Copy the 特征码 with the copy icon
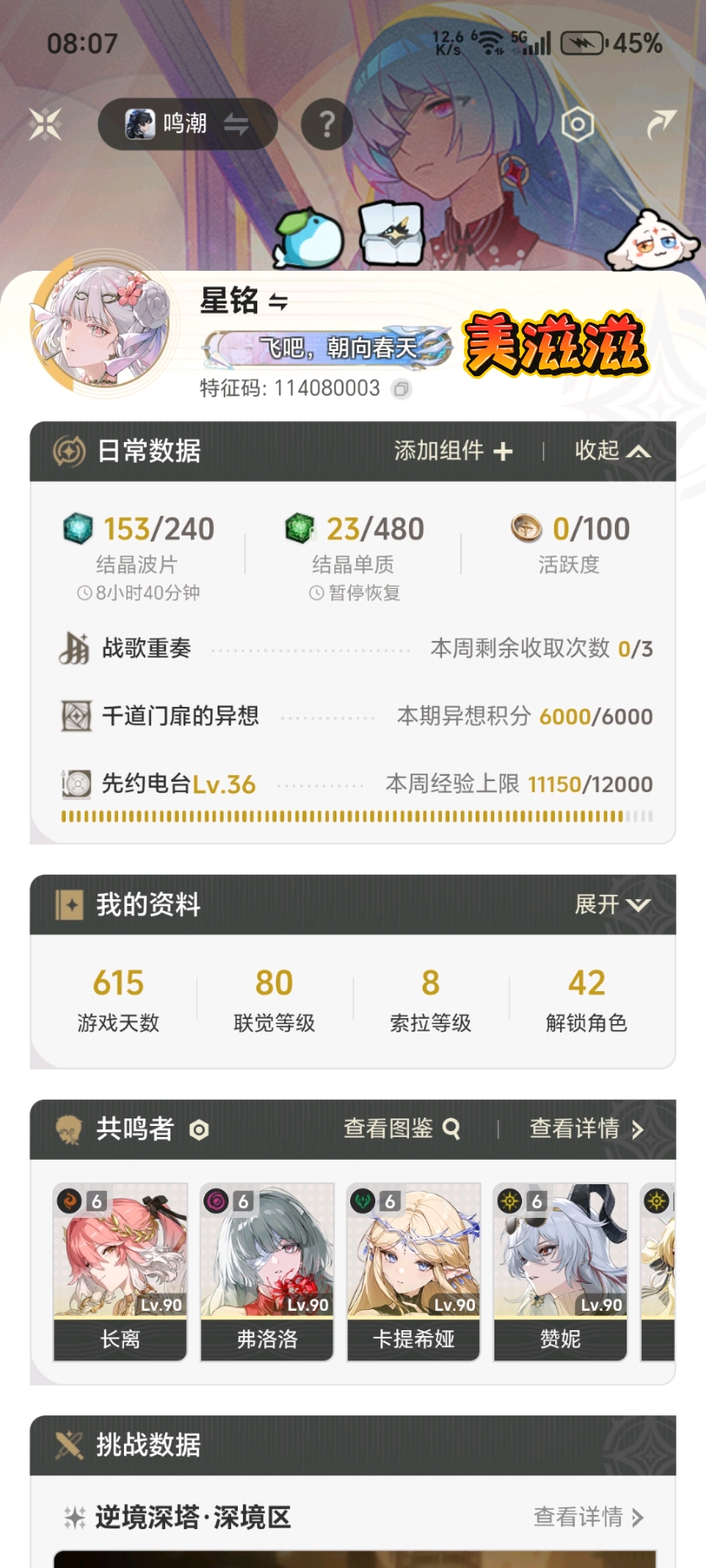This screenshot has width=706, height=1568. click(x=402, y=389)
